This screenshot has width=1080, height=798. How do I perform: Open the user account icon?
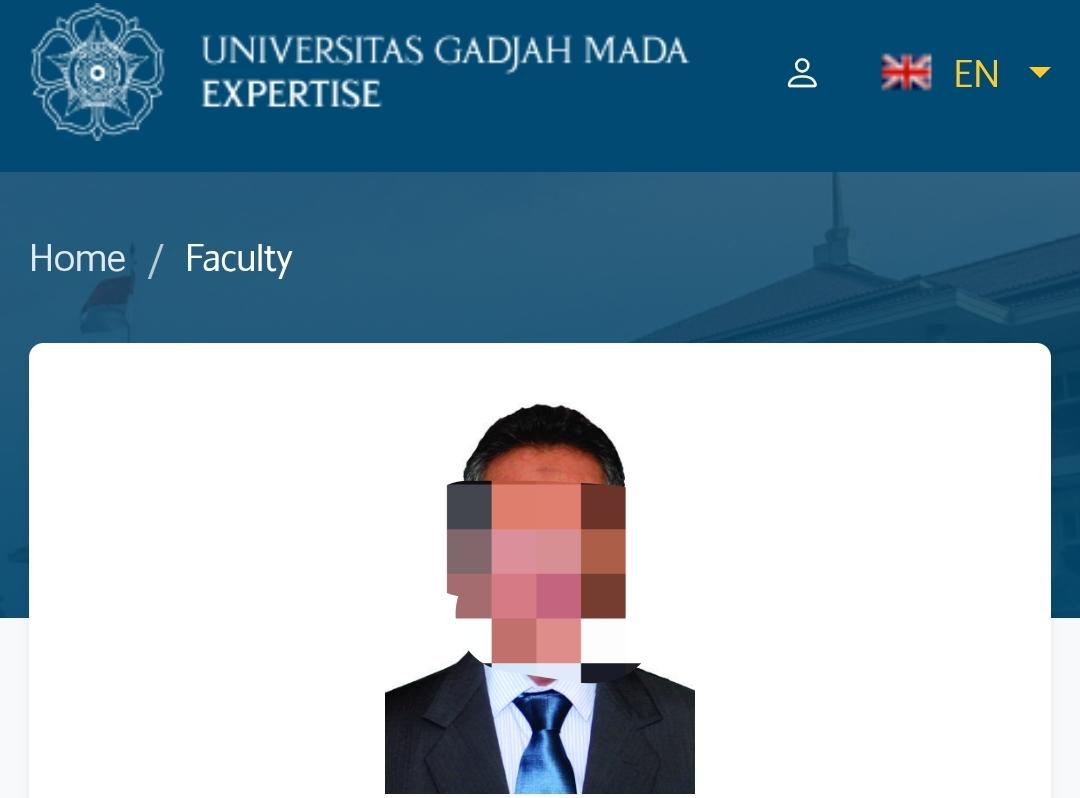[802, 73]
